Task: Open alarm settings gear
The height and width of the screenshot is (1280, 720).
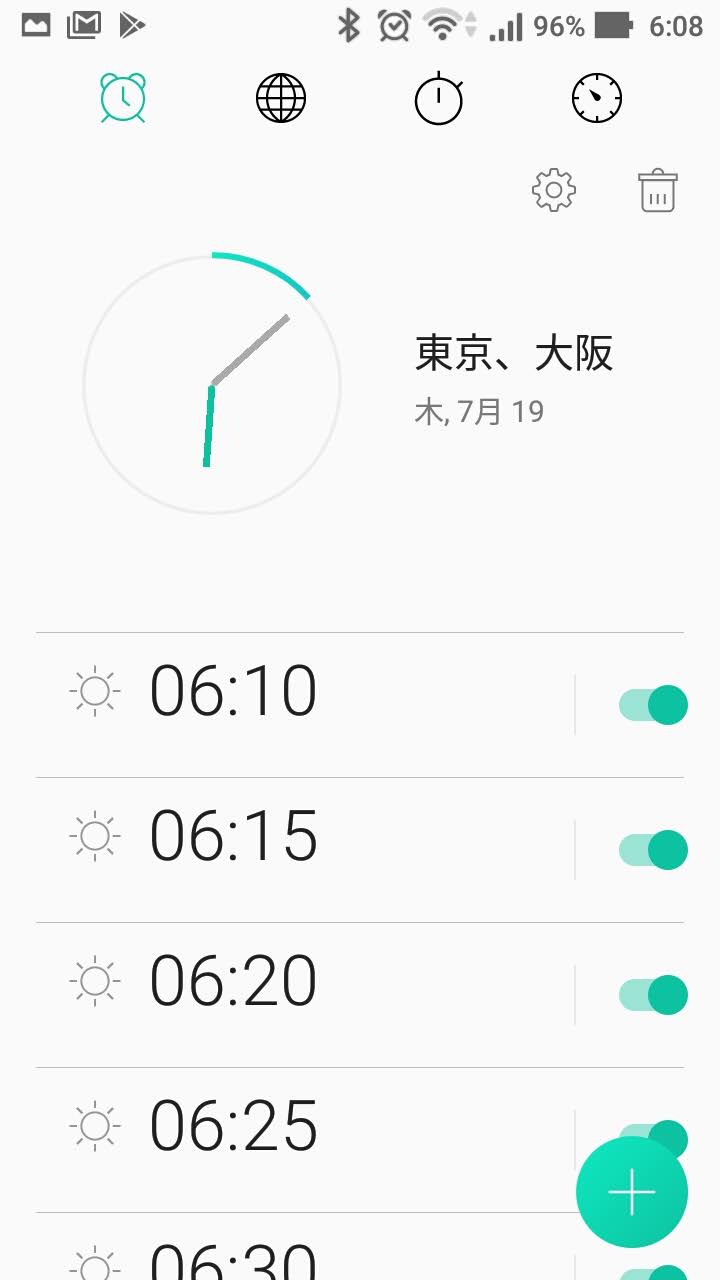Action: pyautogui.click(x=554, y=190)
